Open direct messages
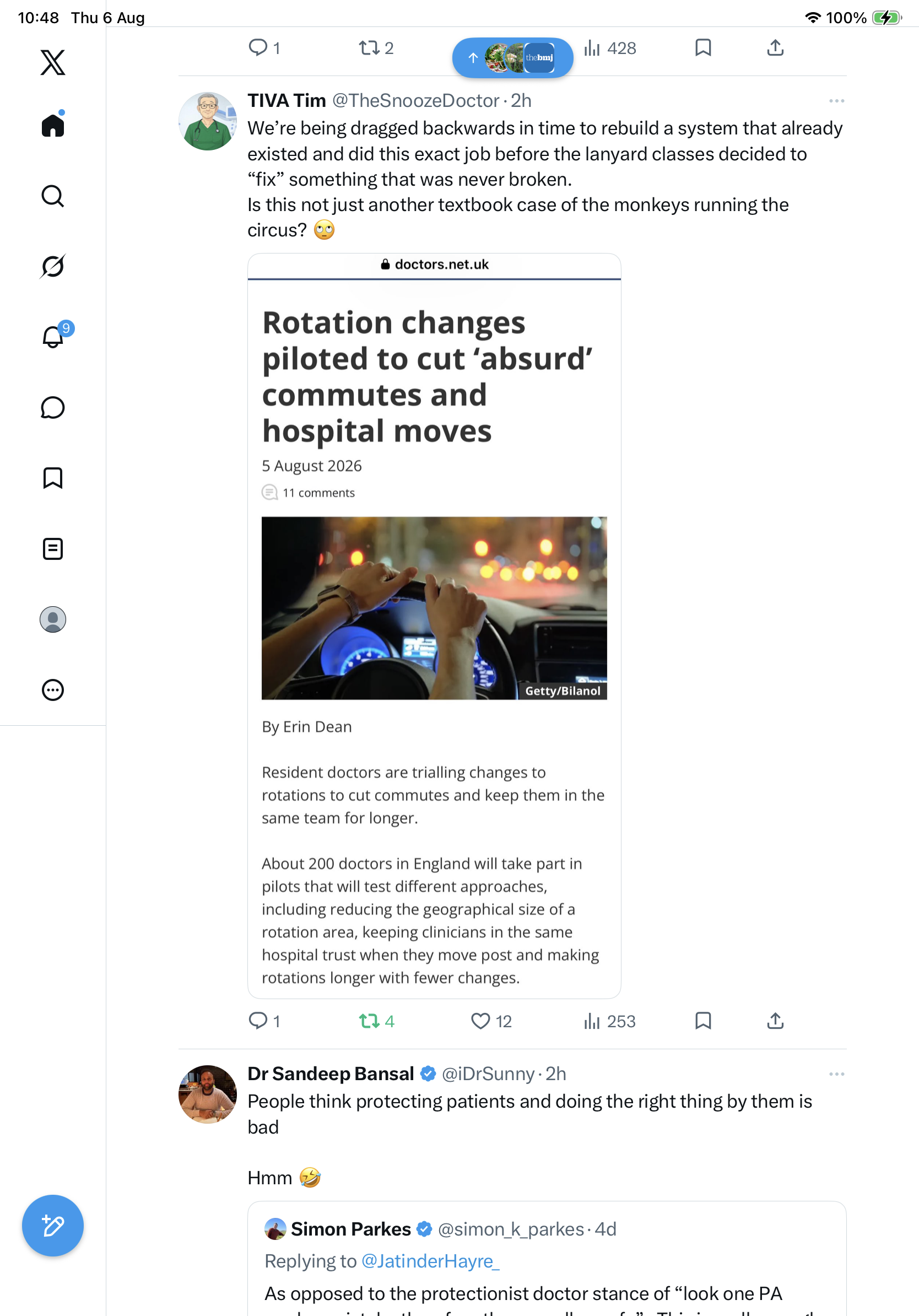This screenshot has height=1316, width=919. coord(53,407)
